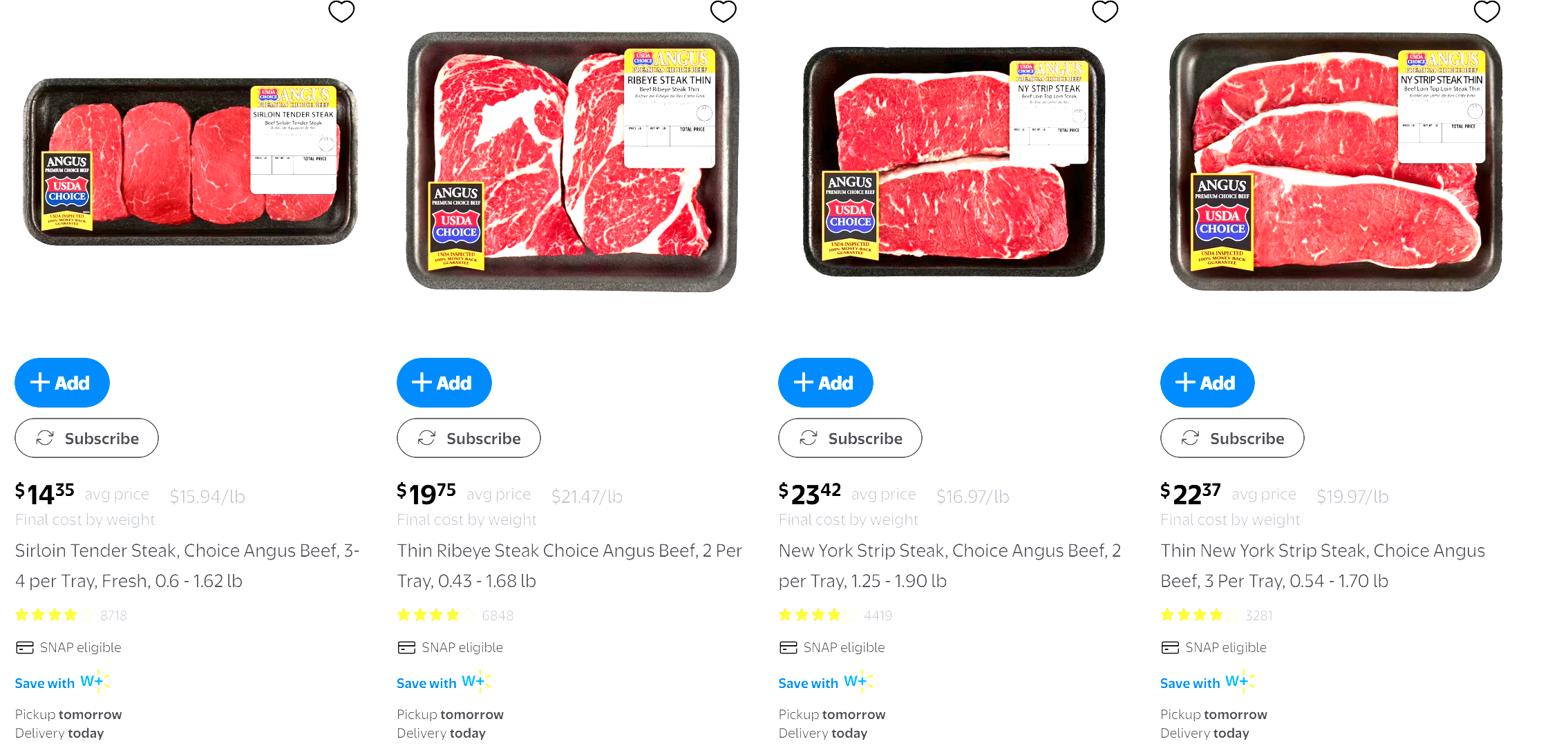Open Save with W+ under Thin Ribeye Steak

(444, 682)
